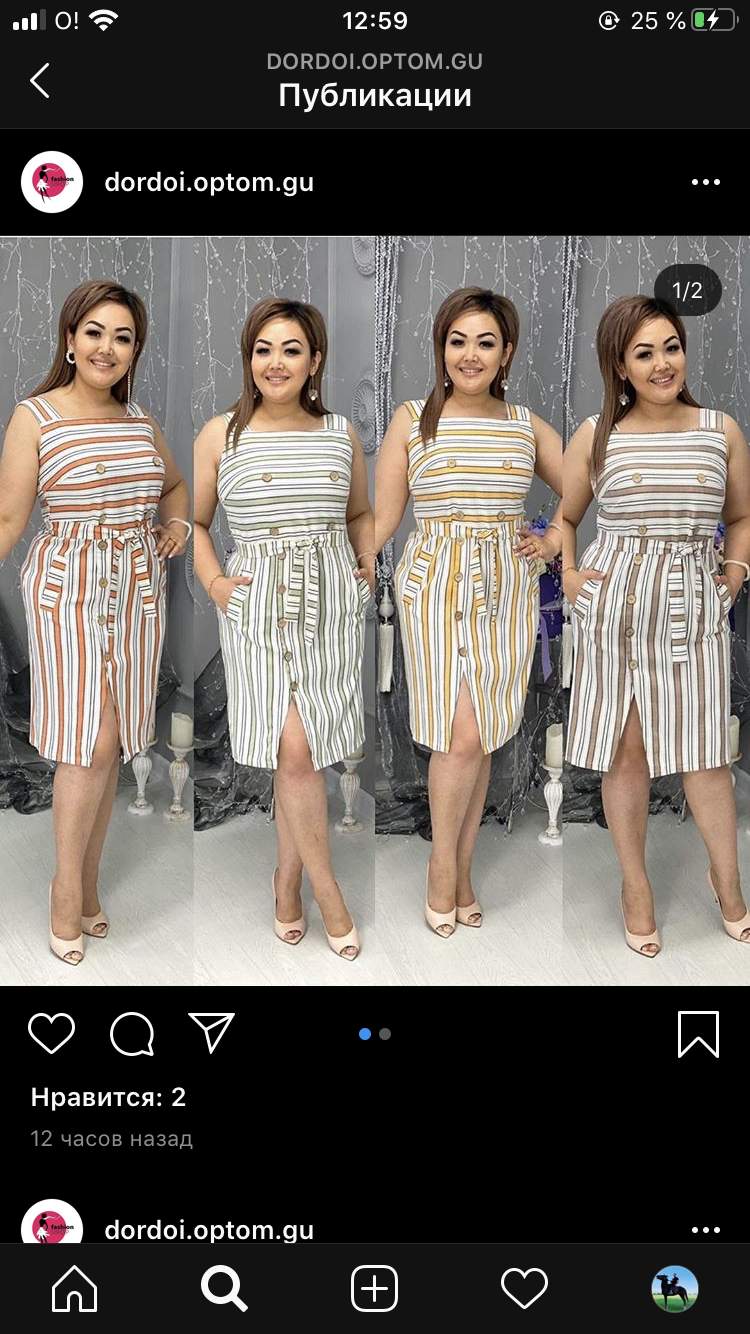Switch to the Home feed tab
The width and height of the screenshot is (750, 1334).
click(75, 1289)
